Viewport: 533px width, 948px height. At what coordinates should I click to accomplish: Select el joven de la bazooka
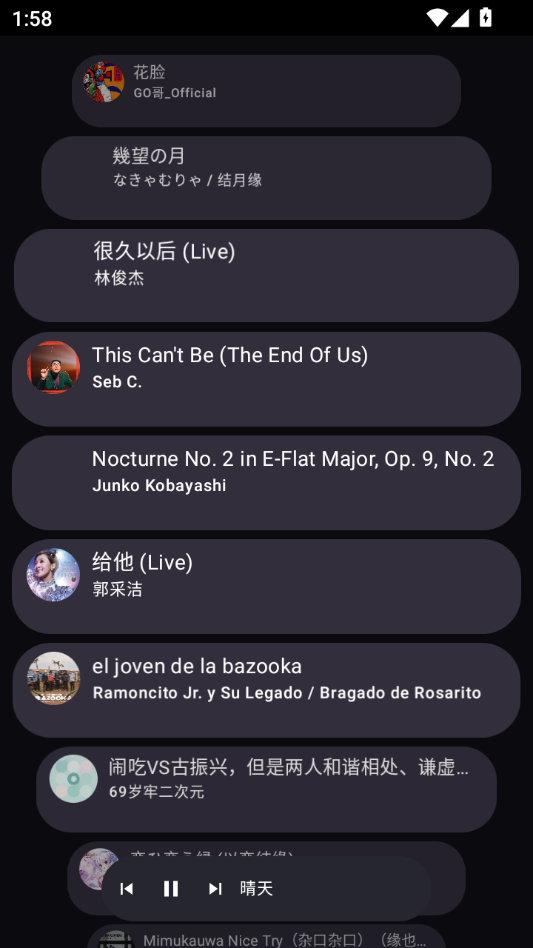point(266,690)
